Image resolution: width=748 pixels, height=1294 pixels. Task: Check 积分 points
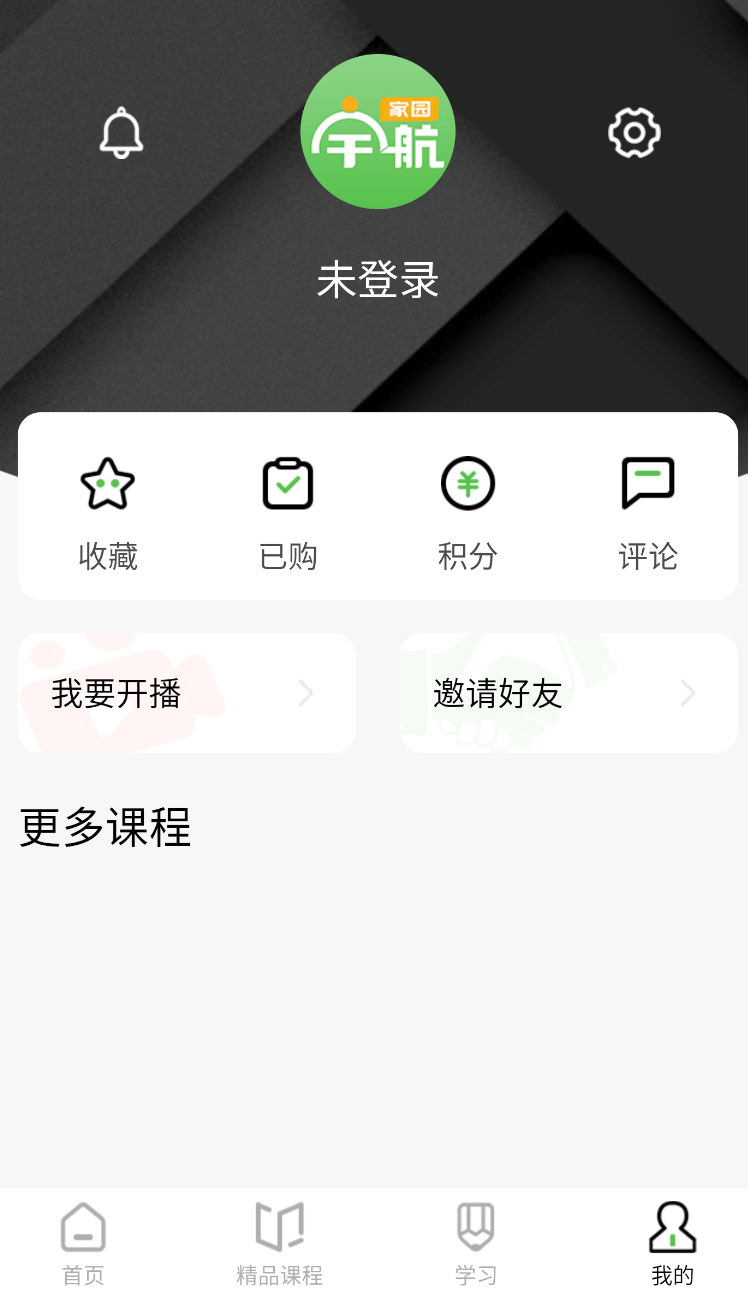coord(468,514)
